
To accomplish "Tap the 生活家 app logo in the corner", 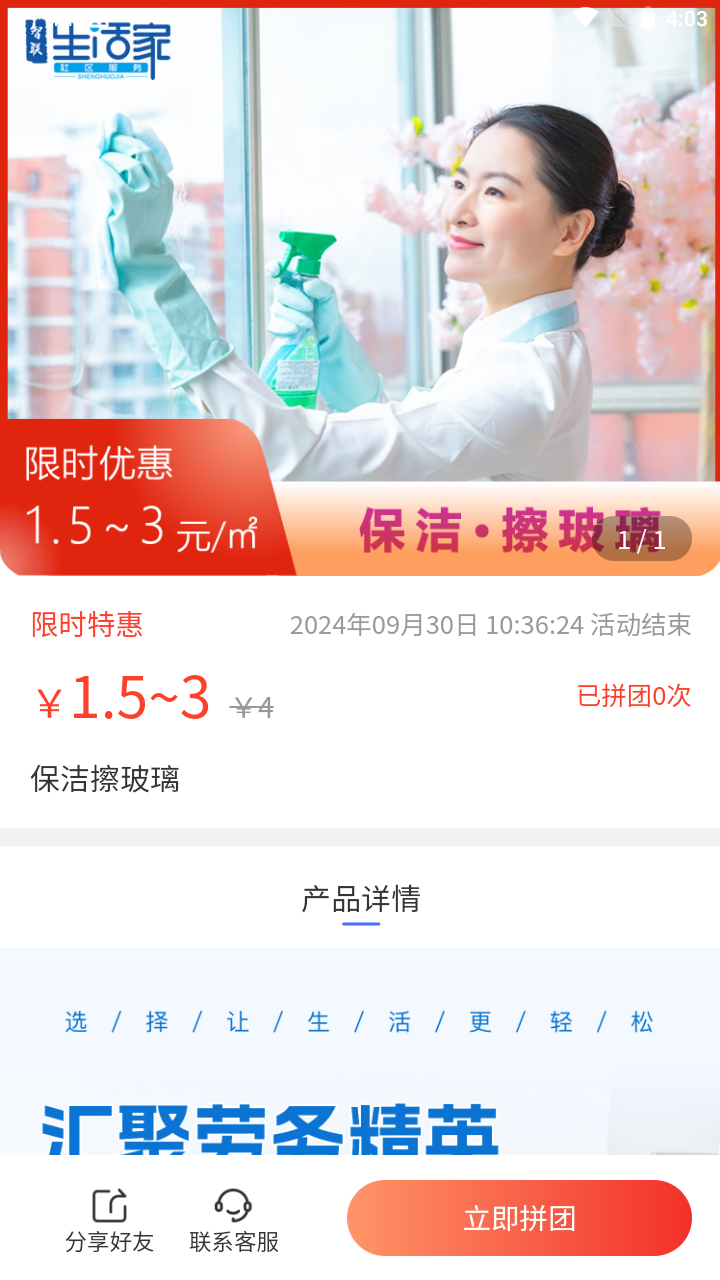I will [97, 50].
